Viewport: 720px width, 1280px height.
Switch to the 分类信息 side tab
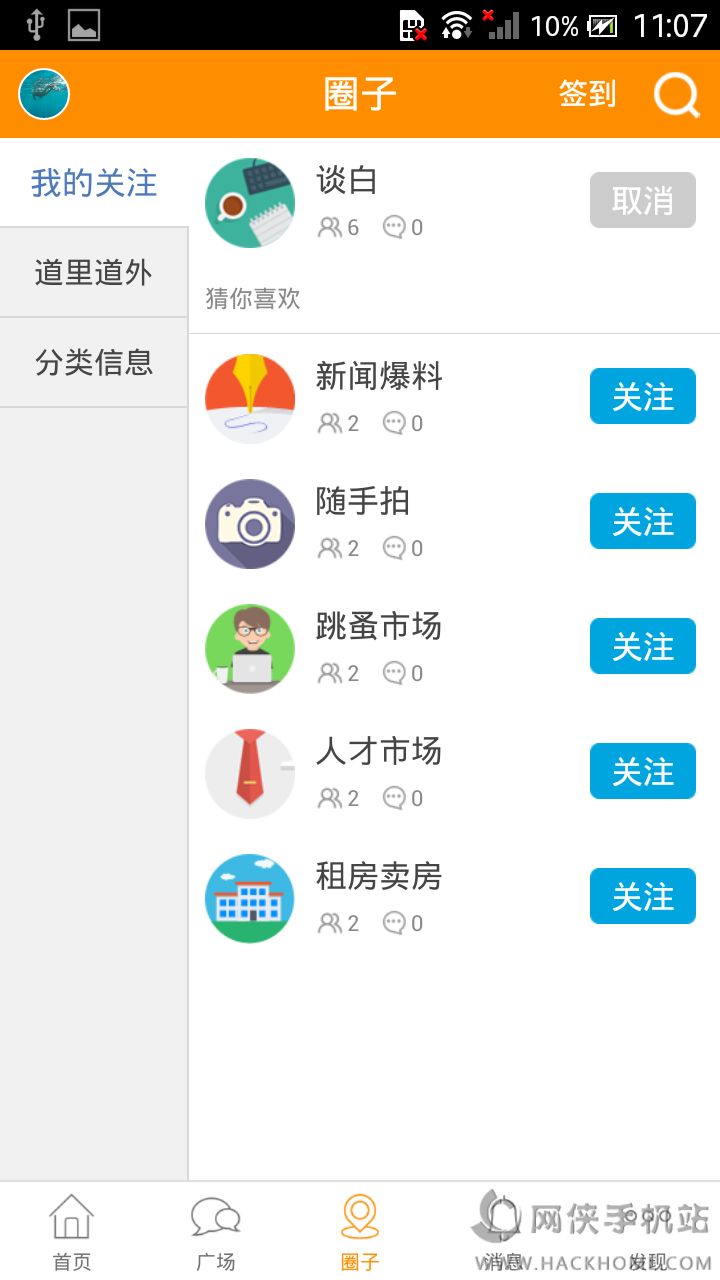[94, 362]
